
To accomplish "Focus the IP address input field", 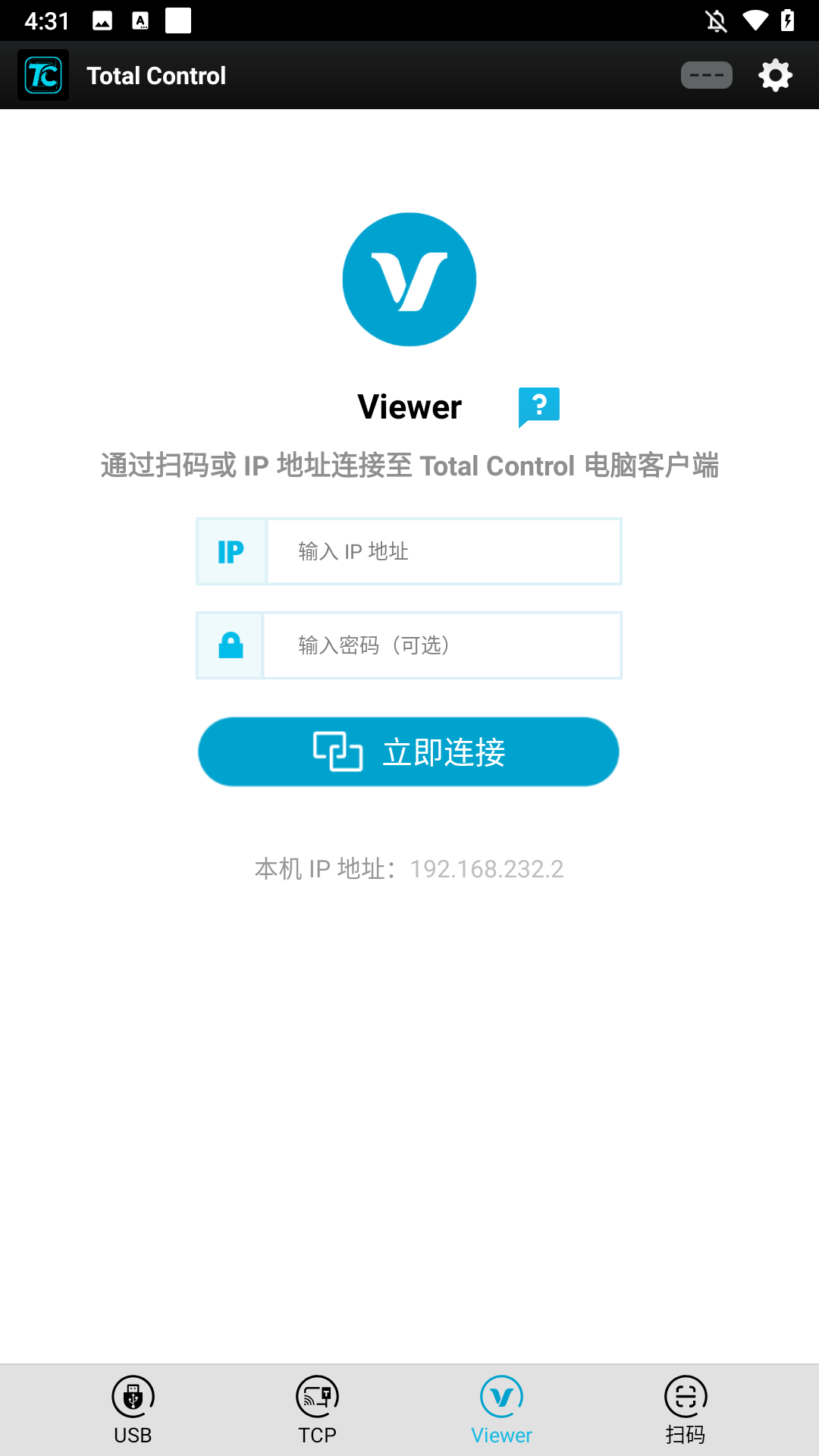I will [444, 551].
